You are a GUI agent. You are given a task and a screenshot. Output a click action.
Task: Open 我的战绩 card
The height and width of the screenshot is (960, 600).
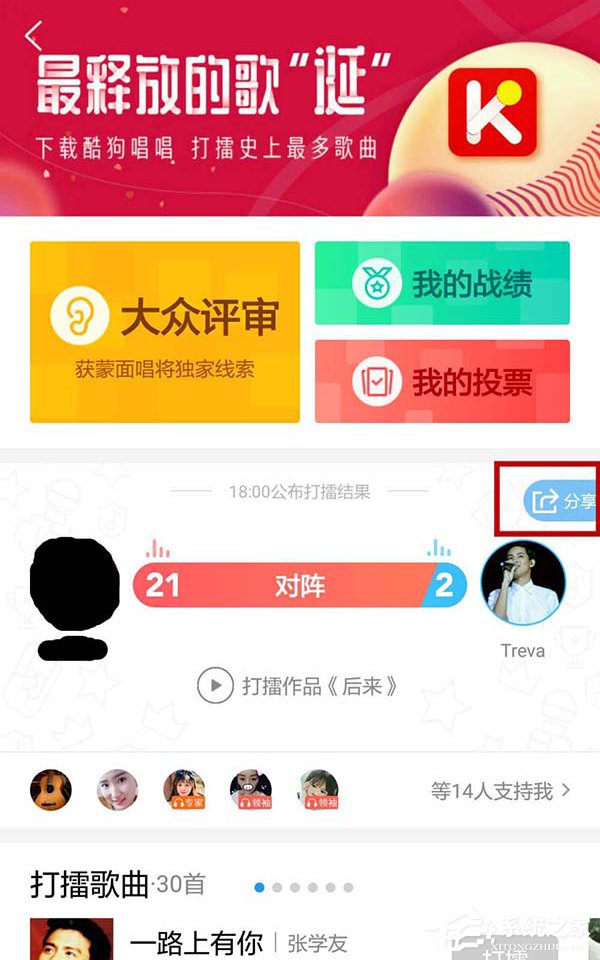pyautogui.click(x=442, y=284)
